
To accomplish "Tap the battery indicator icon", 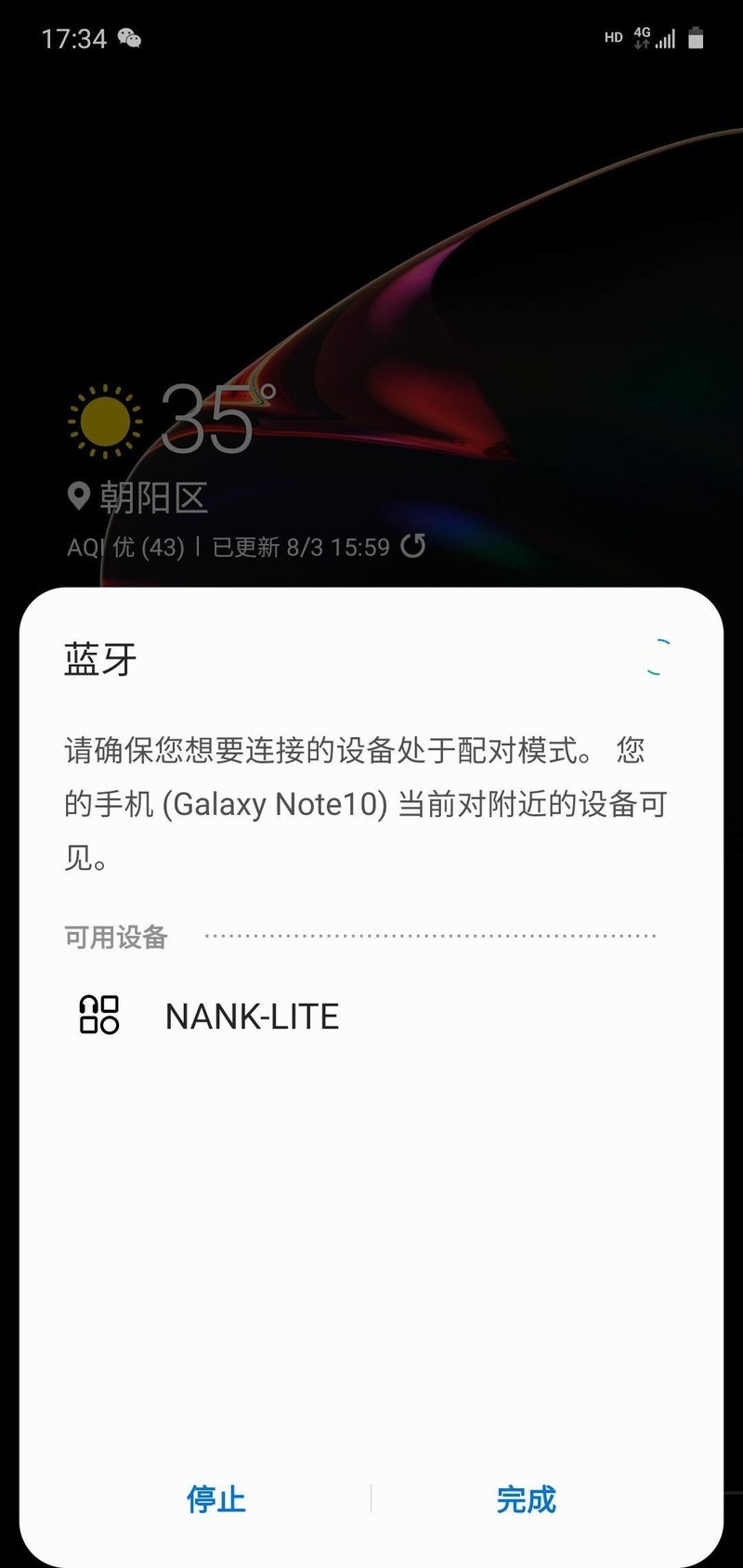I will [x=696, y=38].
